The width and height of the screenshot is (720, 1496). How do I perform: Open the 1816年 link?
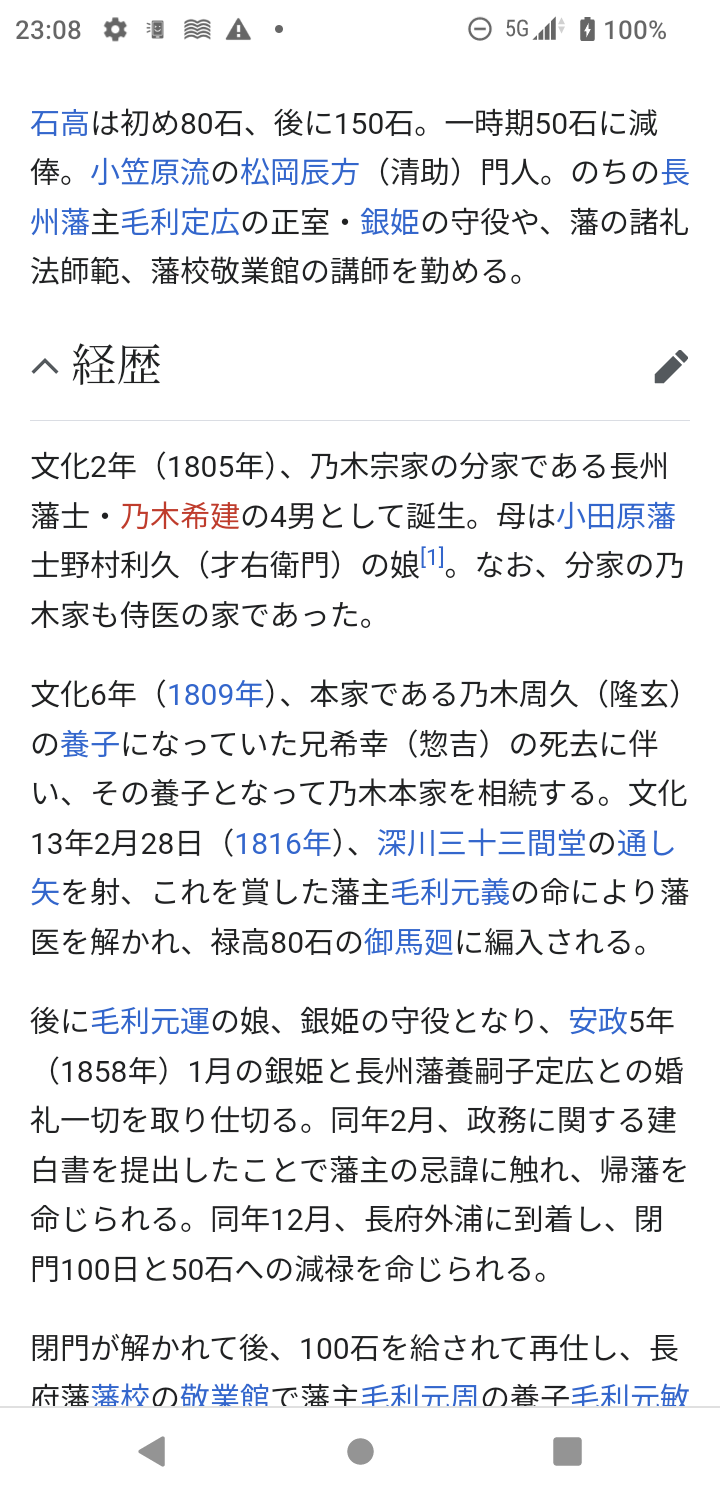[282, 843]
